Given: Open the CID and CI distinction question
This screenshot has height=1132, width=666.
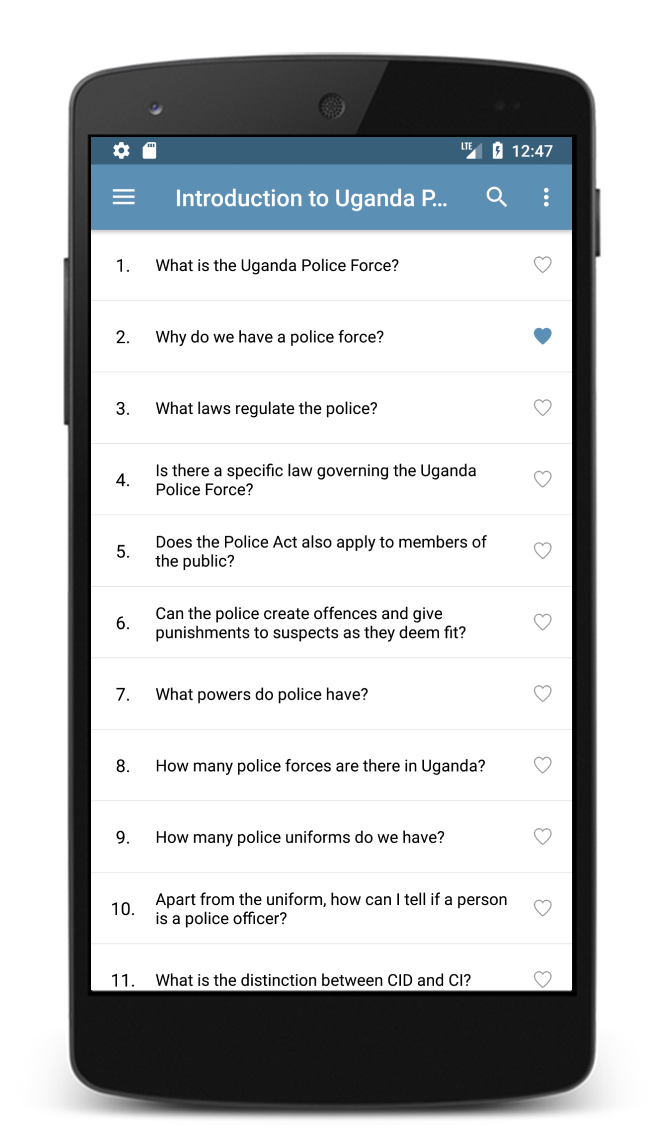Looking at the screenshot, I should pos(331,968).
